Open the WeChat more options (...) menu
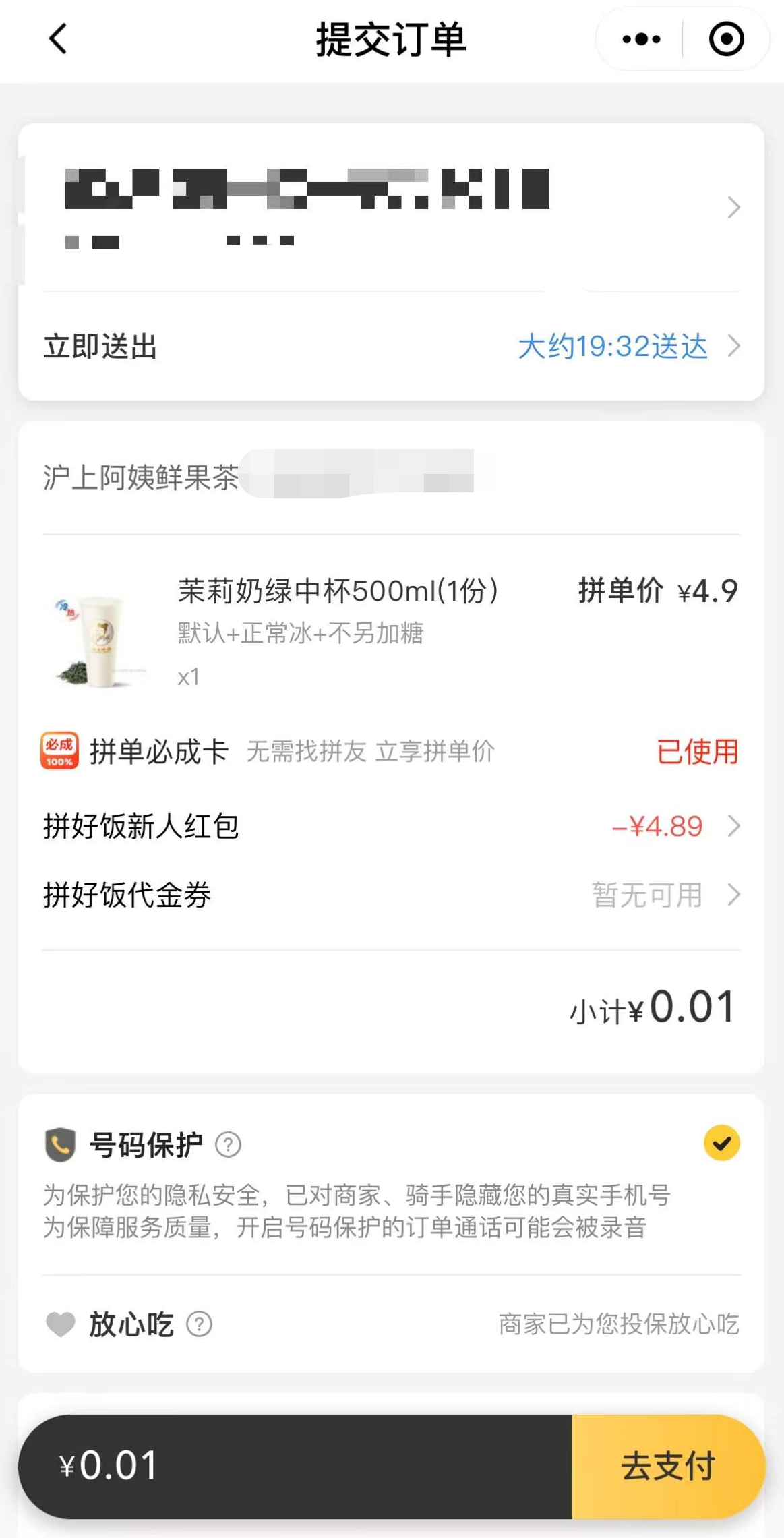 coord(636,39)
